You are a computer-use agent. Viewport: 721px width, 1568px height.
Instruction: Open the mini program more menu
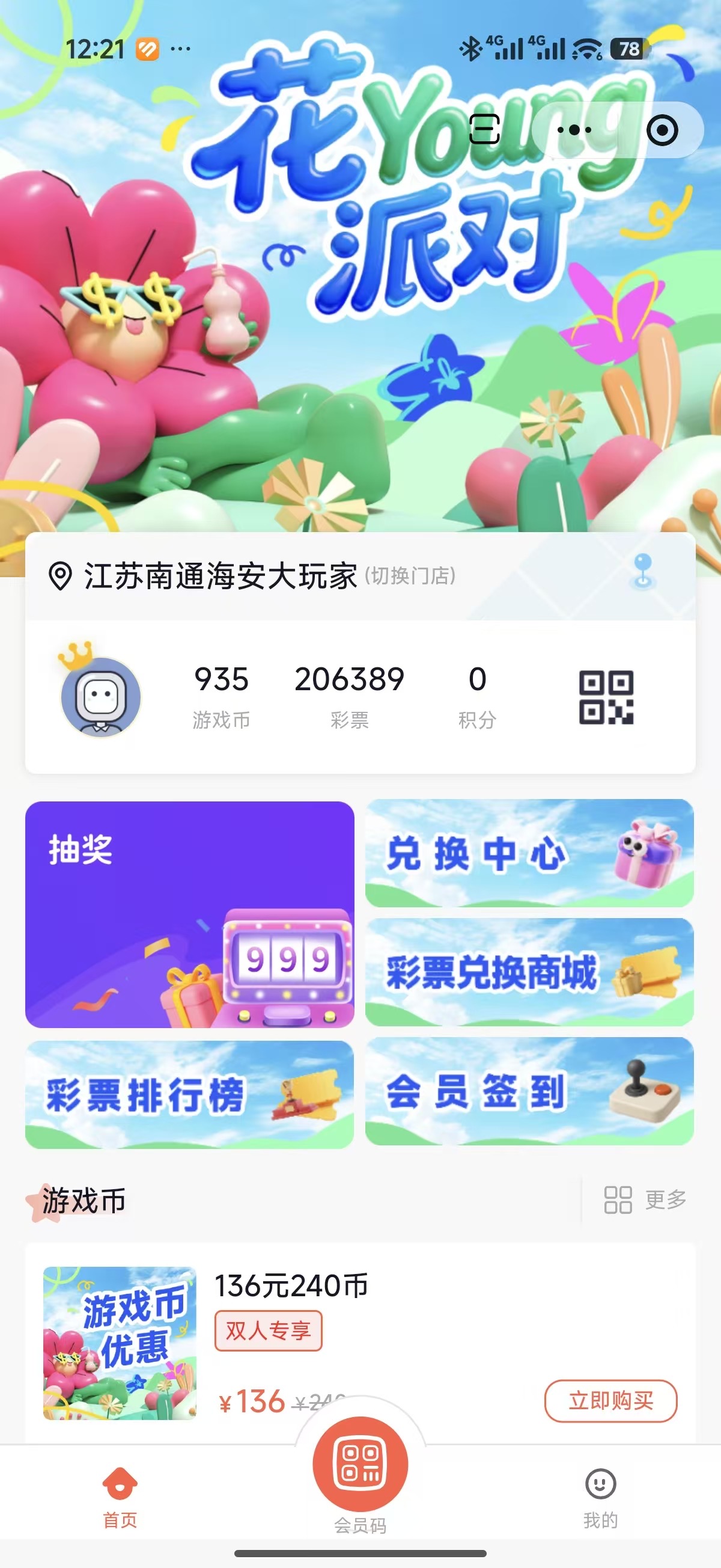[x=574, y=130]
